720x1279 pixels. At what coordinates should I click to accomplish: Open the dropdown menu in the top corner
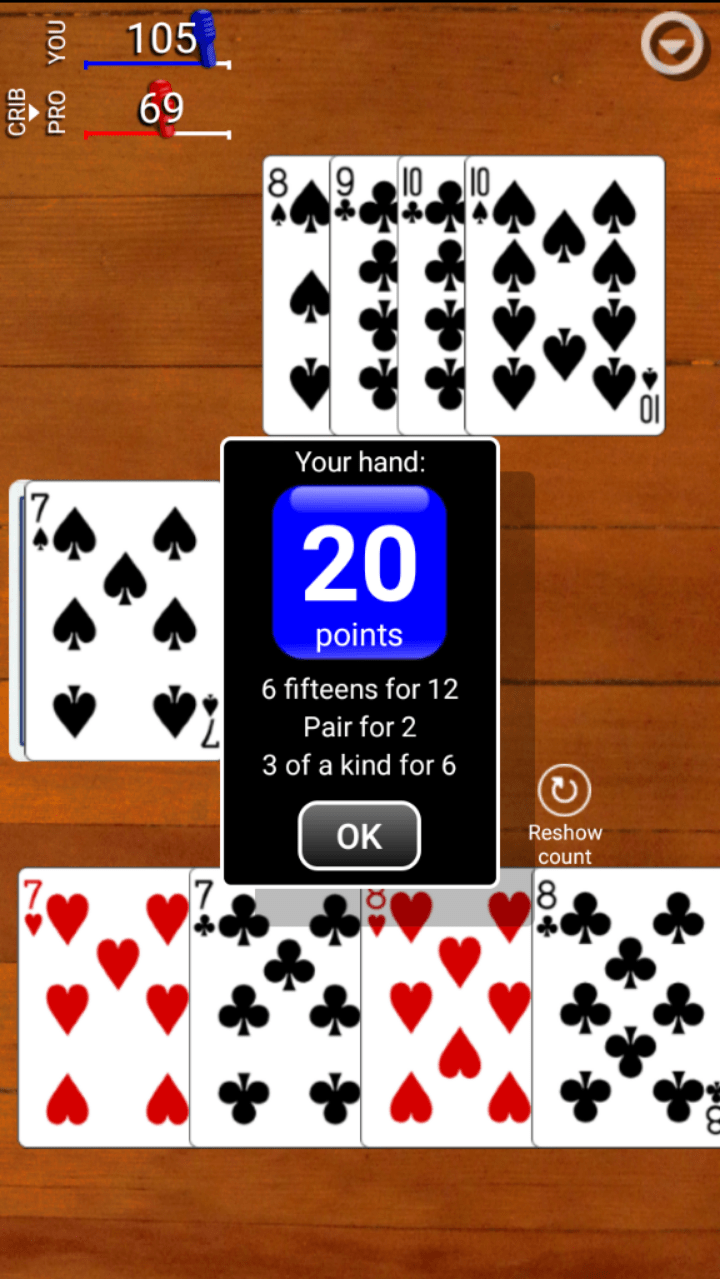point(672,44)
